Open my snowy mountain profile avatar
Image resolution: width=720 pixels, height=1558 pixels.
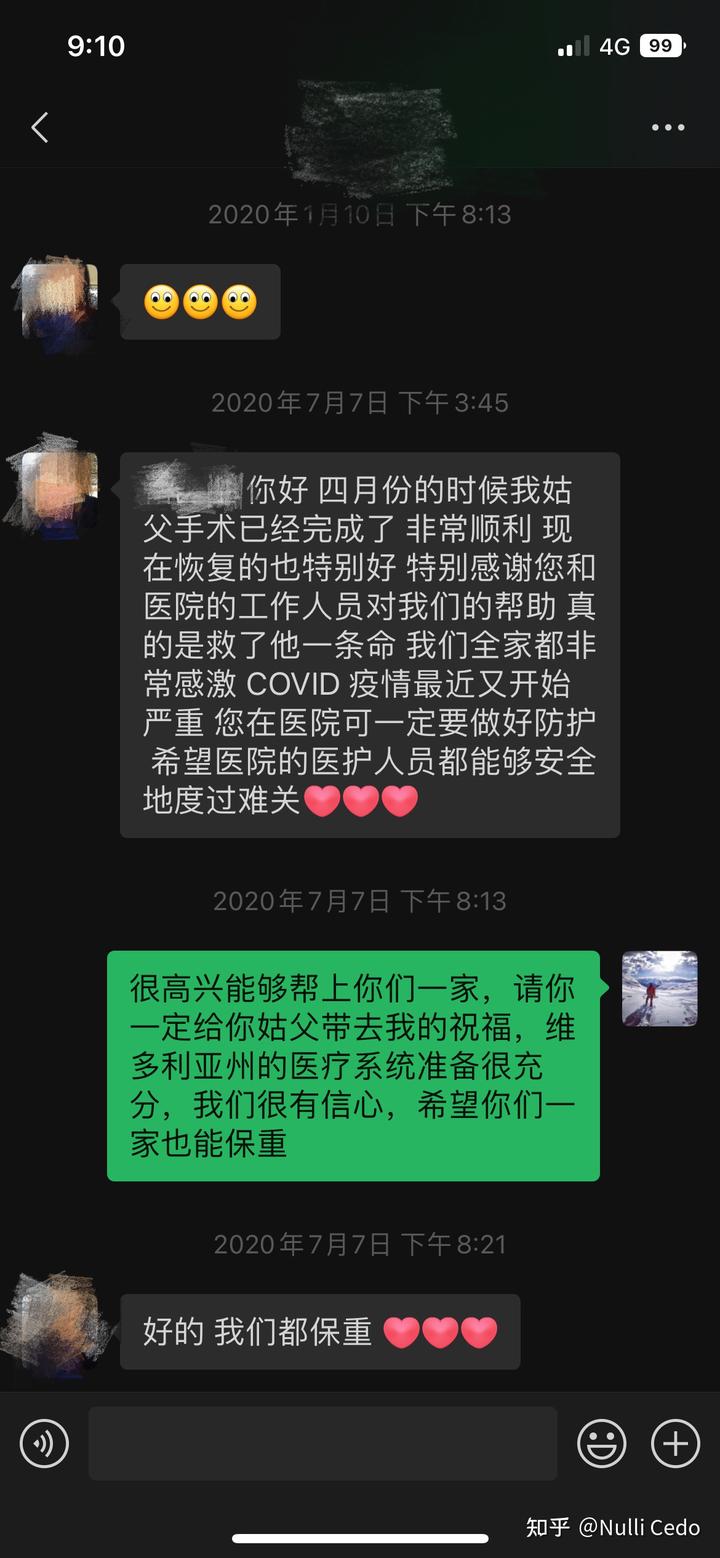coord(659,989)
